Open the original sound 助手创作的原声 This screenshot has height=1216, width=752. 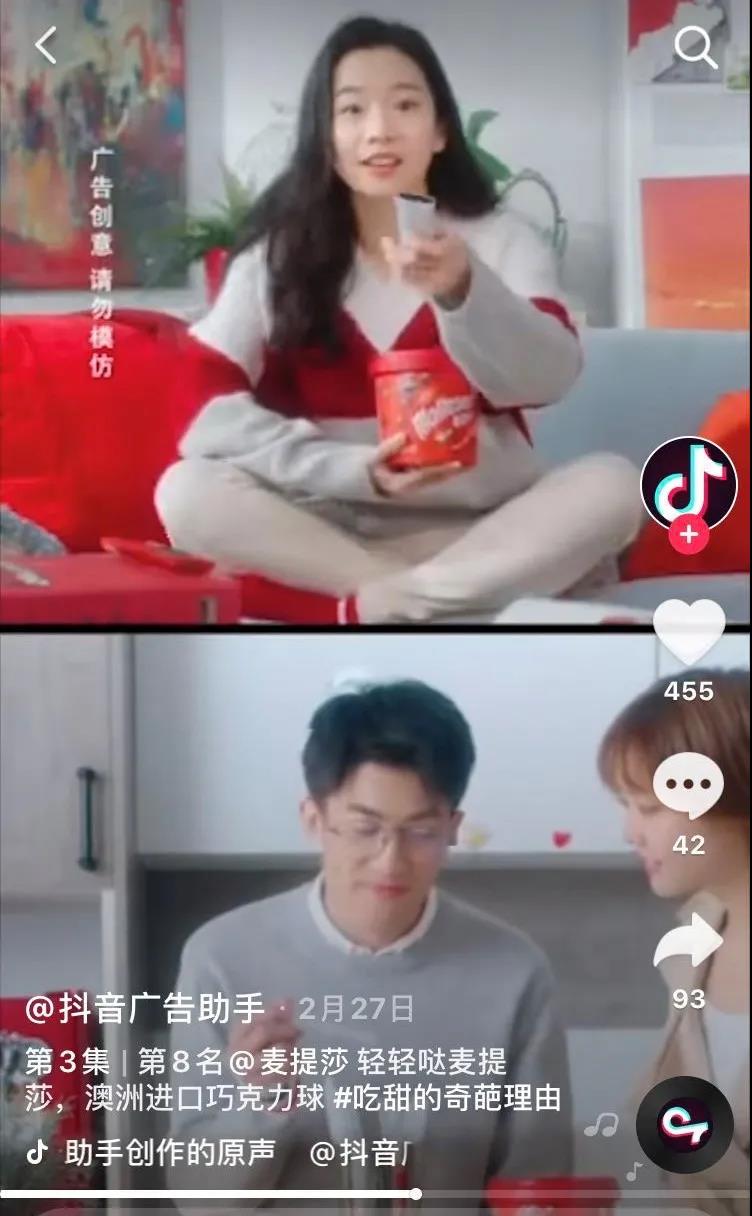pyautogui.click(x=168, y=1152)
